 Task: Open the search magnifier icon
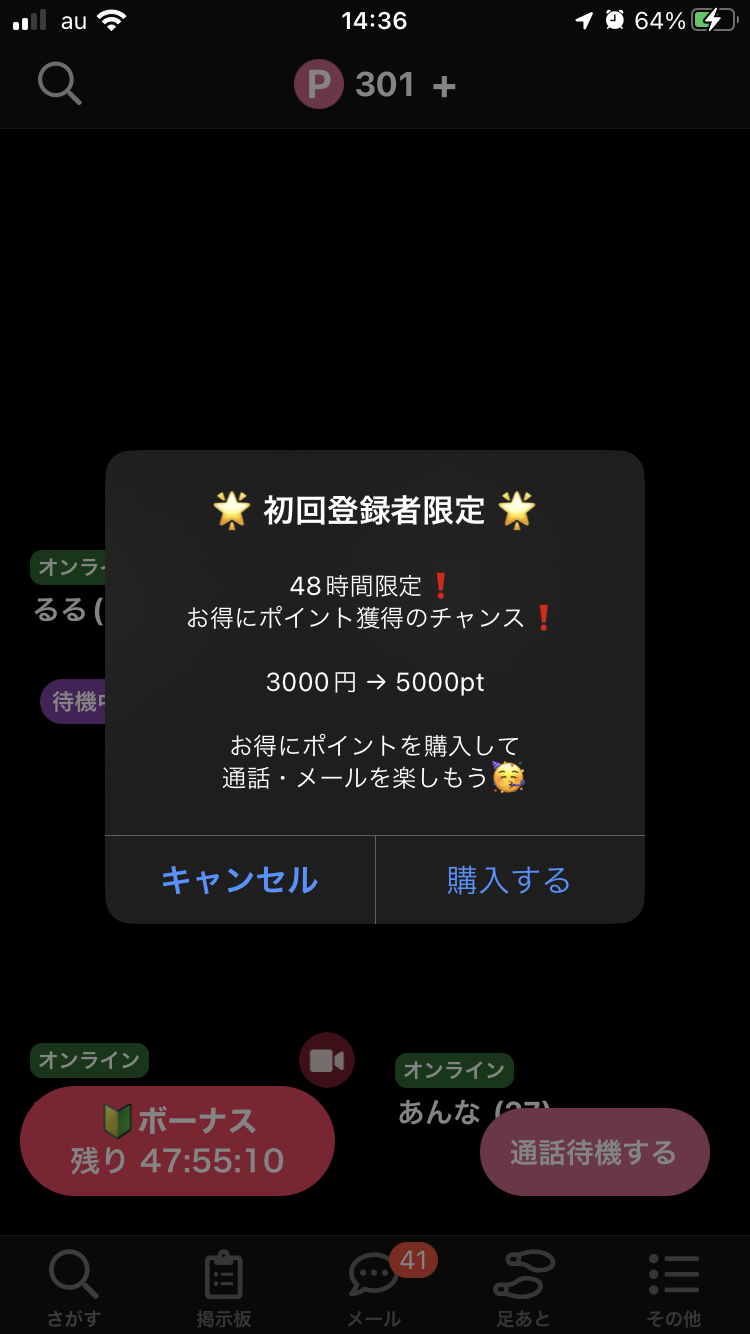pyautogui.click(x=60, y=84)
